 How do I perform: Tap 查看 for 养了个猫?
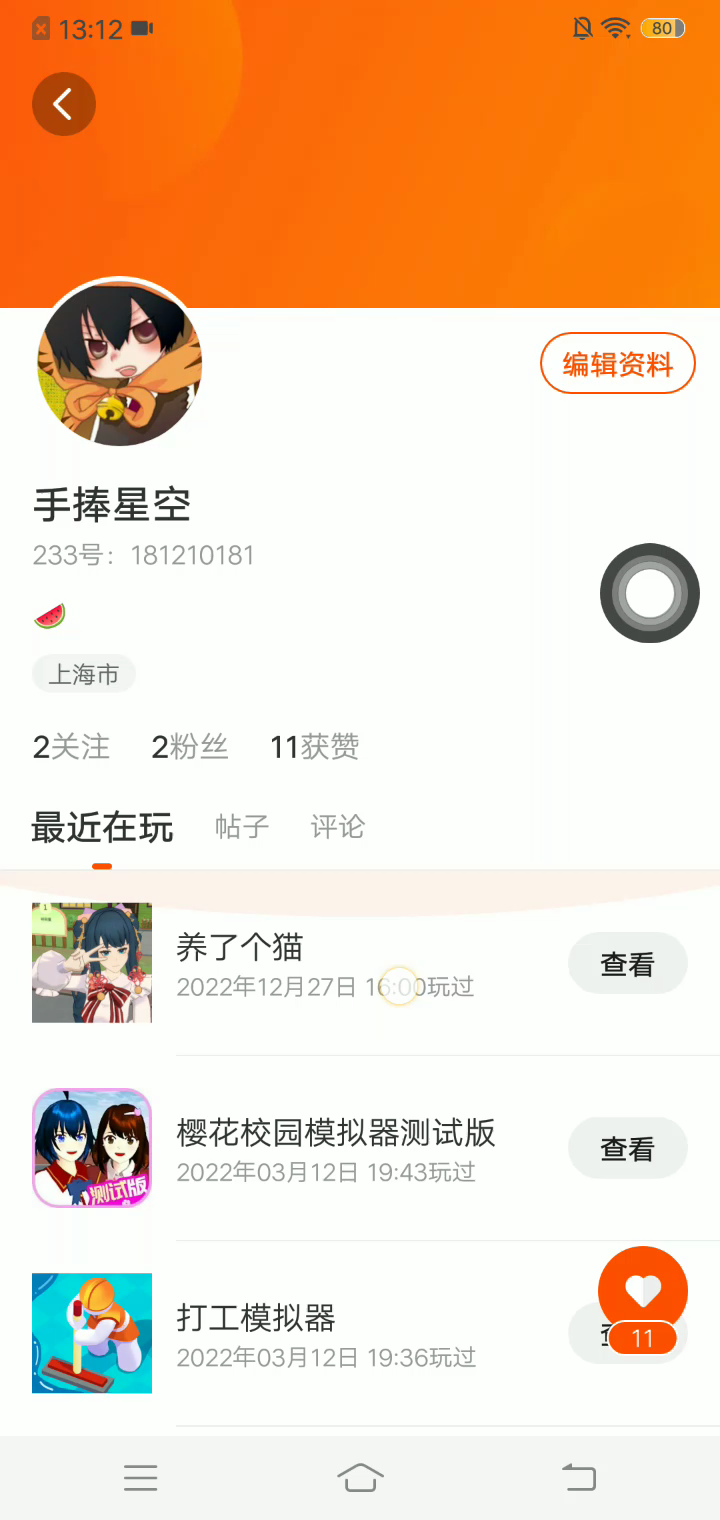coord(627,964)
